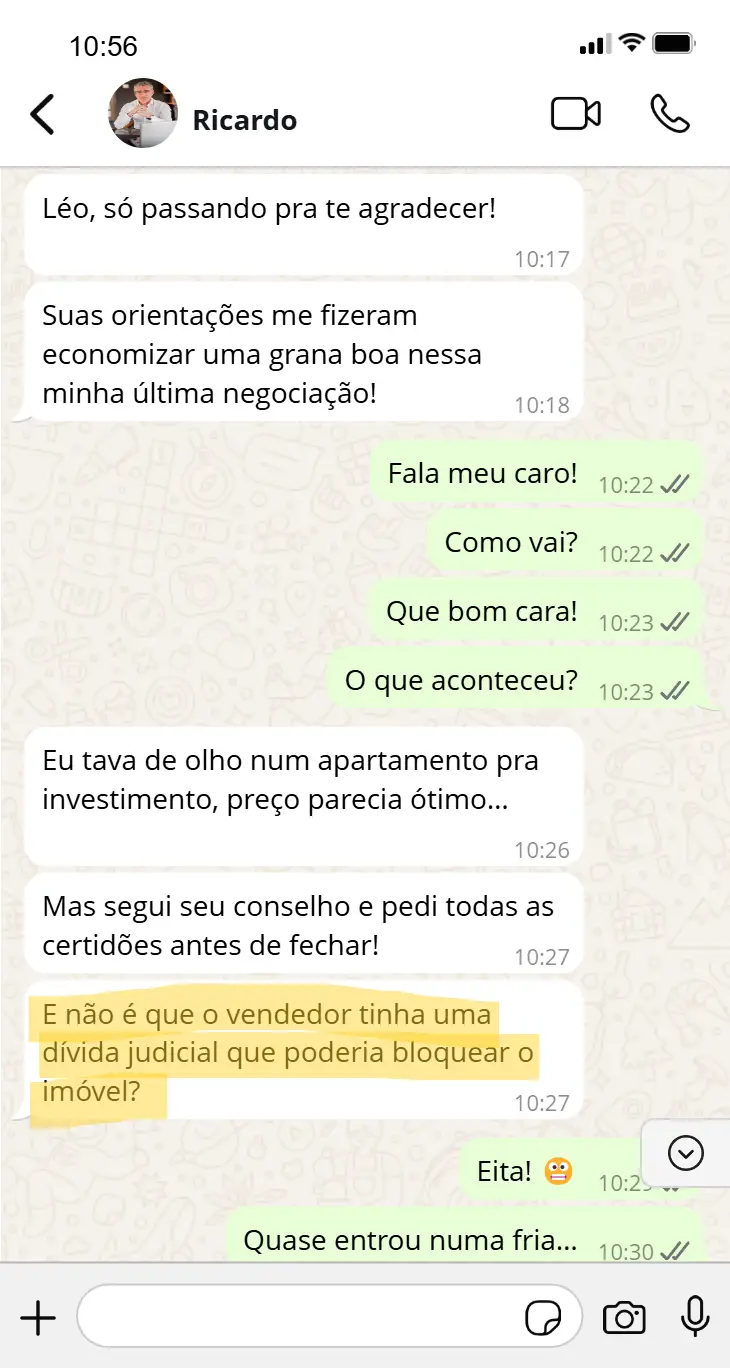The image size is (730, 1368).
Task: Start a voice call with Ricardo
Action: pos(670,114)
